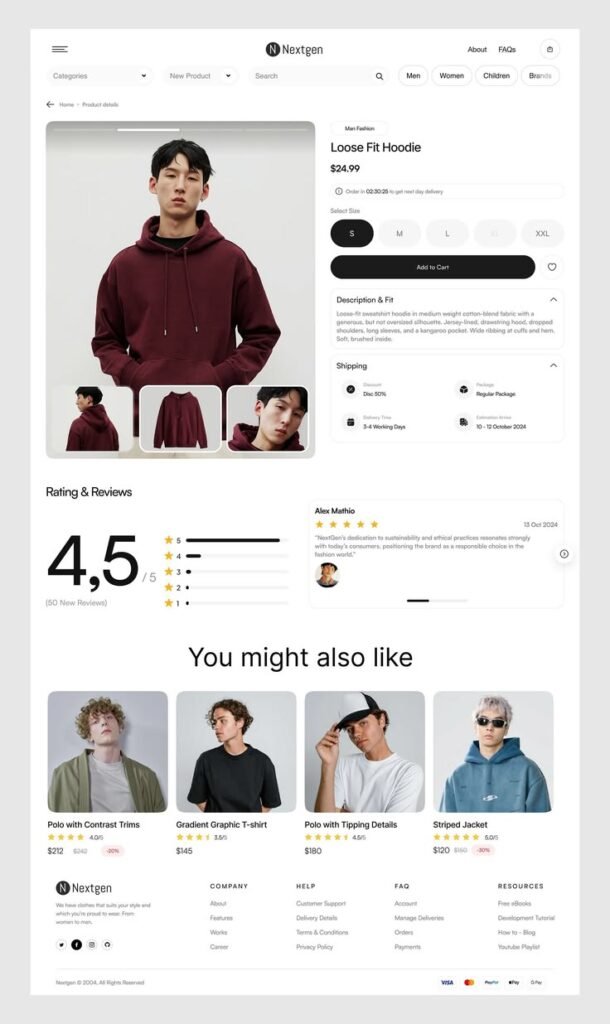The width and height of the screenshot is (610, 1024).
Task: Collapse the Shipping section
Action: 553,366
